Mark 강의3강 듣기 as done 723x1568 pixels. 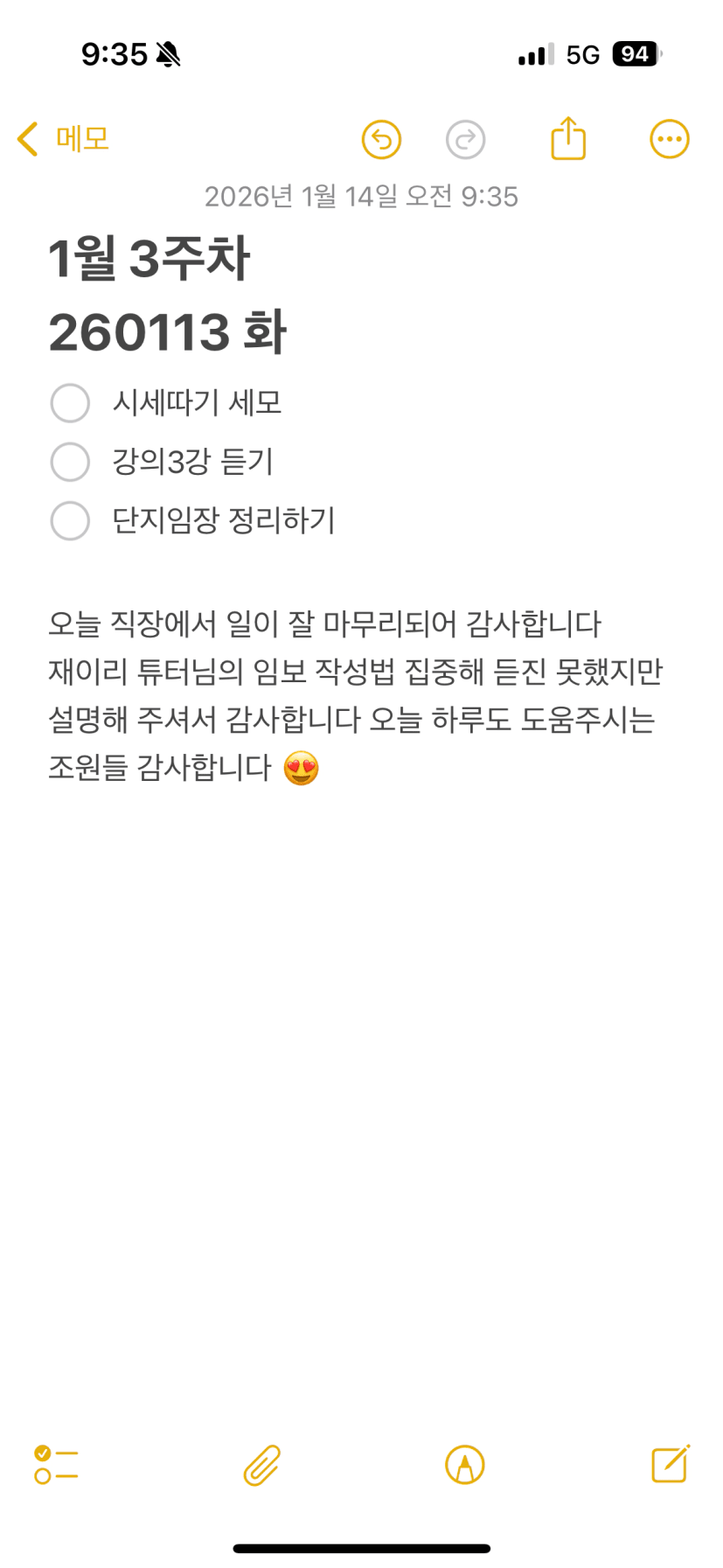pos(70,462)
